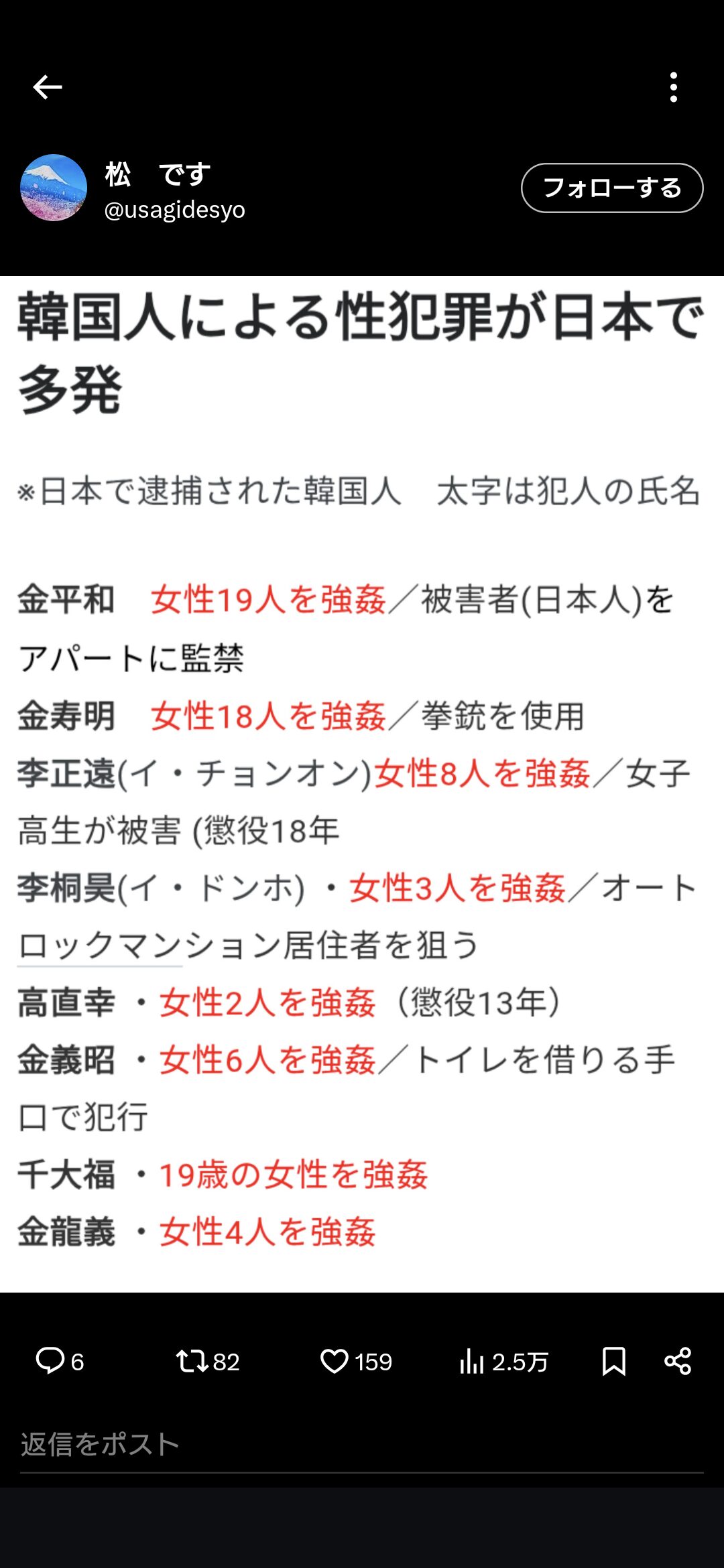Open the profile avatar of @usagidesyo
724x1568 pixels.
click(x=54, y=188)
